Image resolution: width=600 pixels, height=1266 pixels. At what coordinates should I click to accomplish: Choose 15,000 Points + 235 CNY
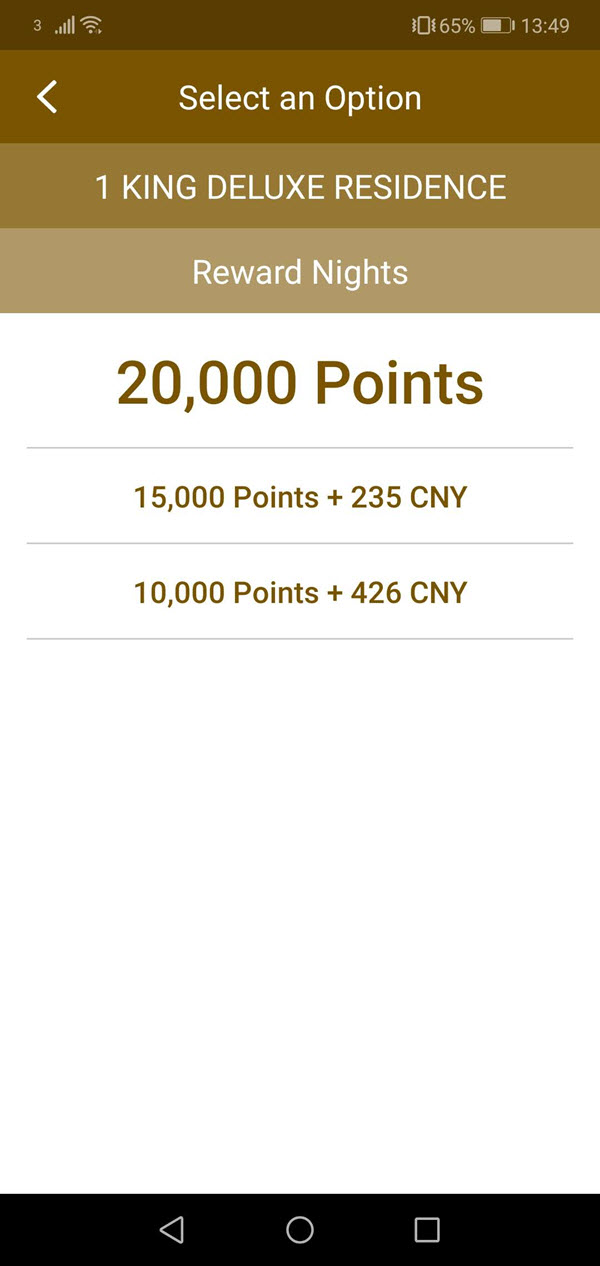tap(300, 497)
